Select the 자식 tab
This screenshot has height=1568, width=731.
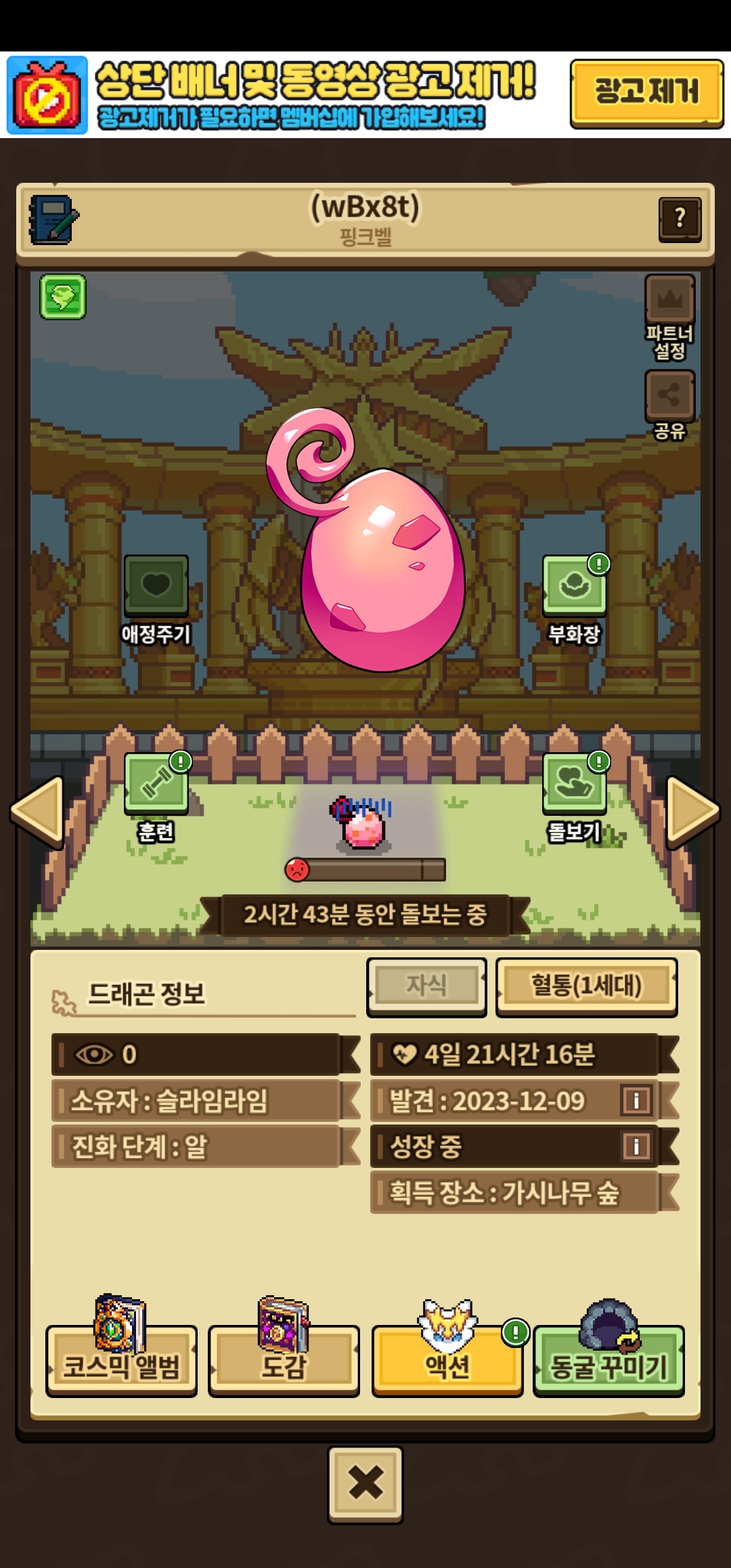pyautogui.click(x=426, y=986)
